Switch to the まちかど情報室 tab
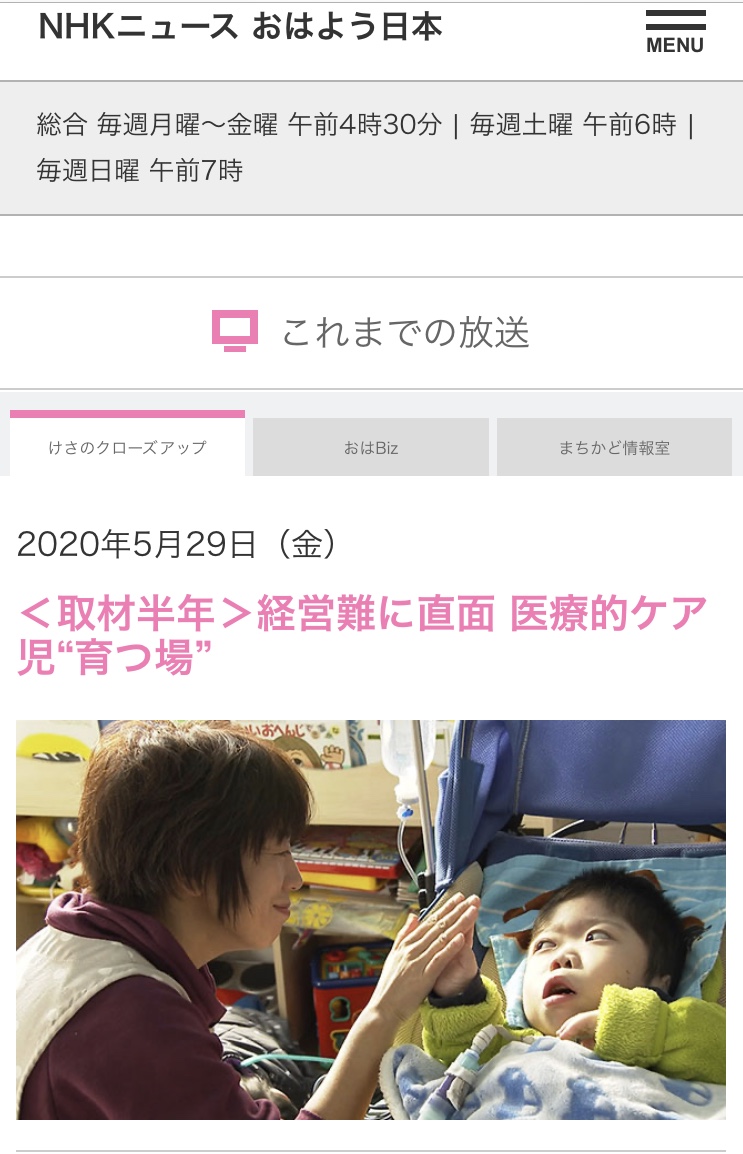The height and width of the screenshot is (1154, 743). 614,447
